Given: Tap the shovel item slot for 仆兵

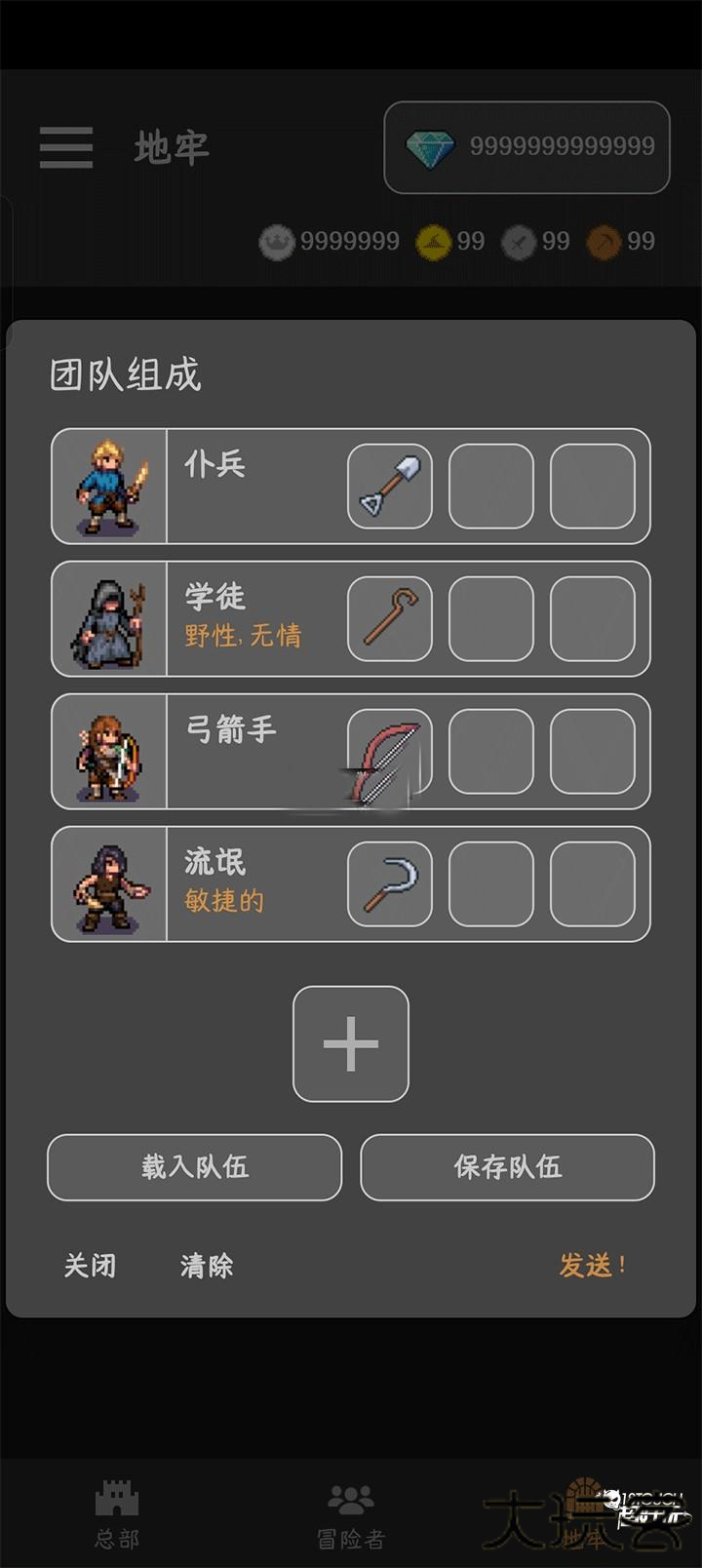Looking at the screenshot, I should click(390, 486).
